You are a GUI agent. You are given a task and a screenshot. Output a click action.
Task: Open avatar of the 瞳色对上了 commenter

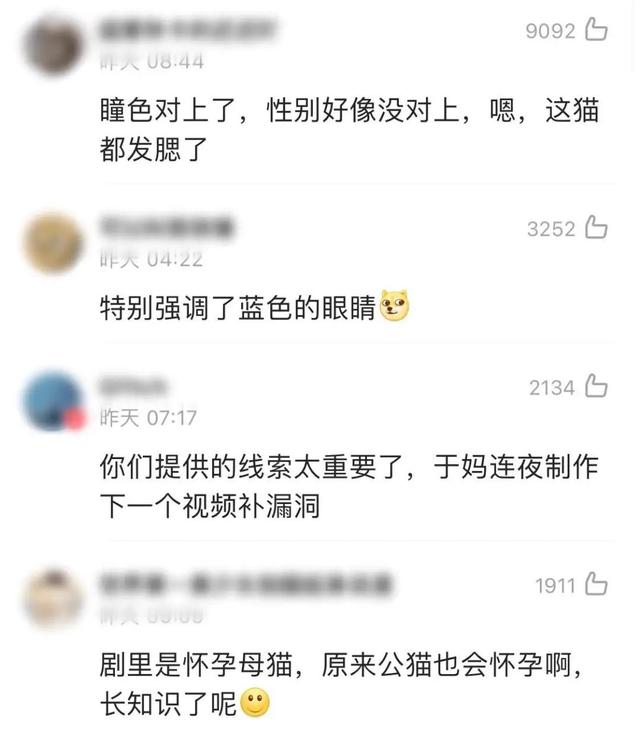[52, 45]
